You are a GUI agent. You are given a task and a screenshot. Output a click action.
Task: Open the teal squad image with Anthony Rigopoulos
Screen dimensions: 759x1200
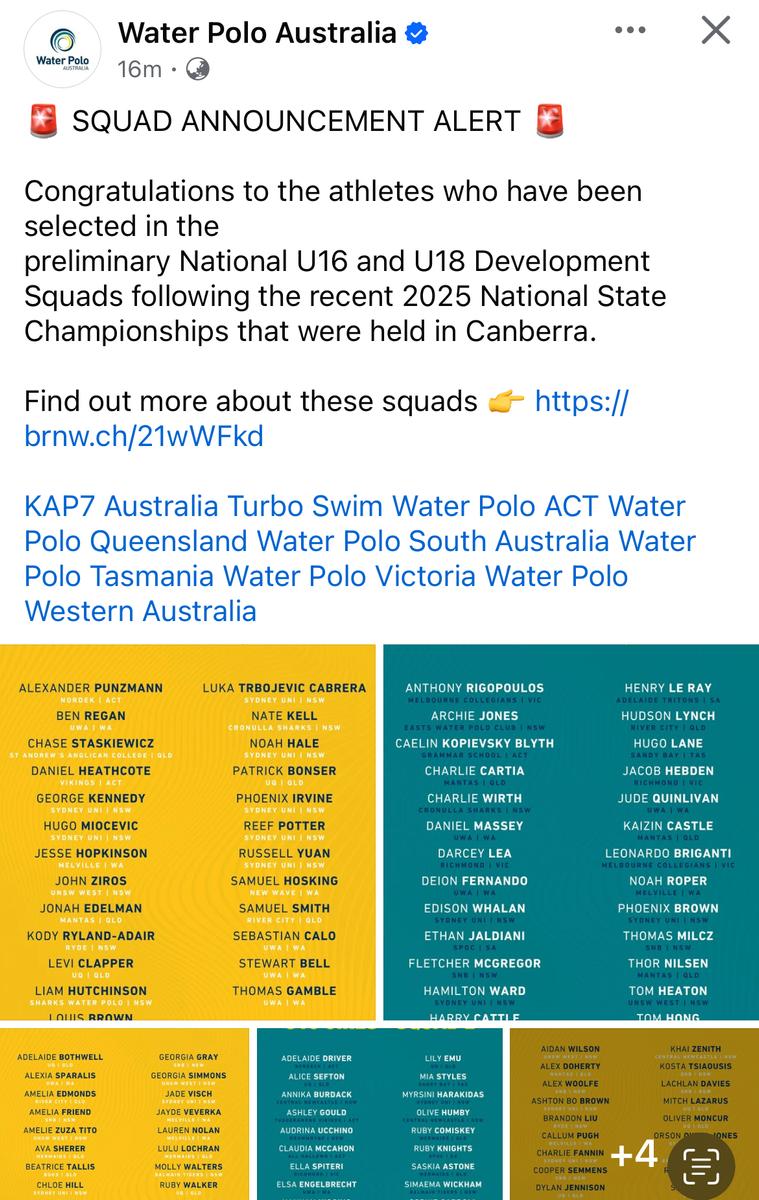[x=570, y=832]
